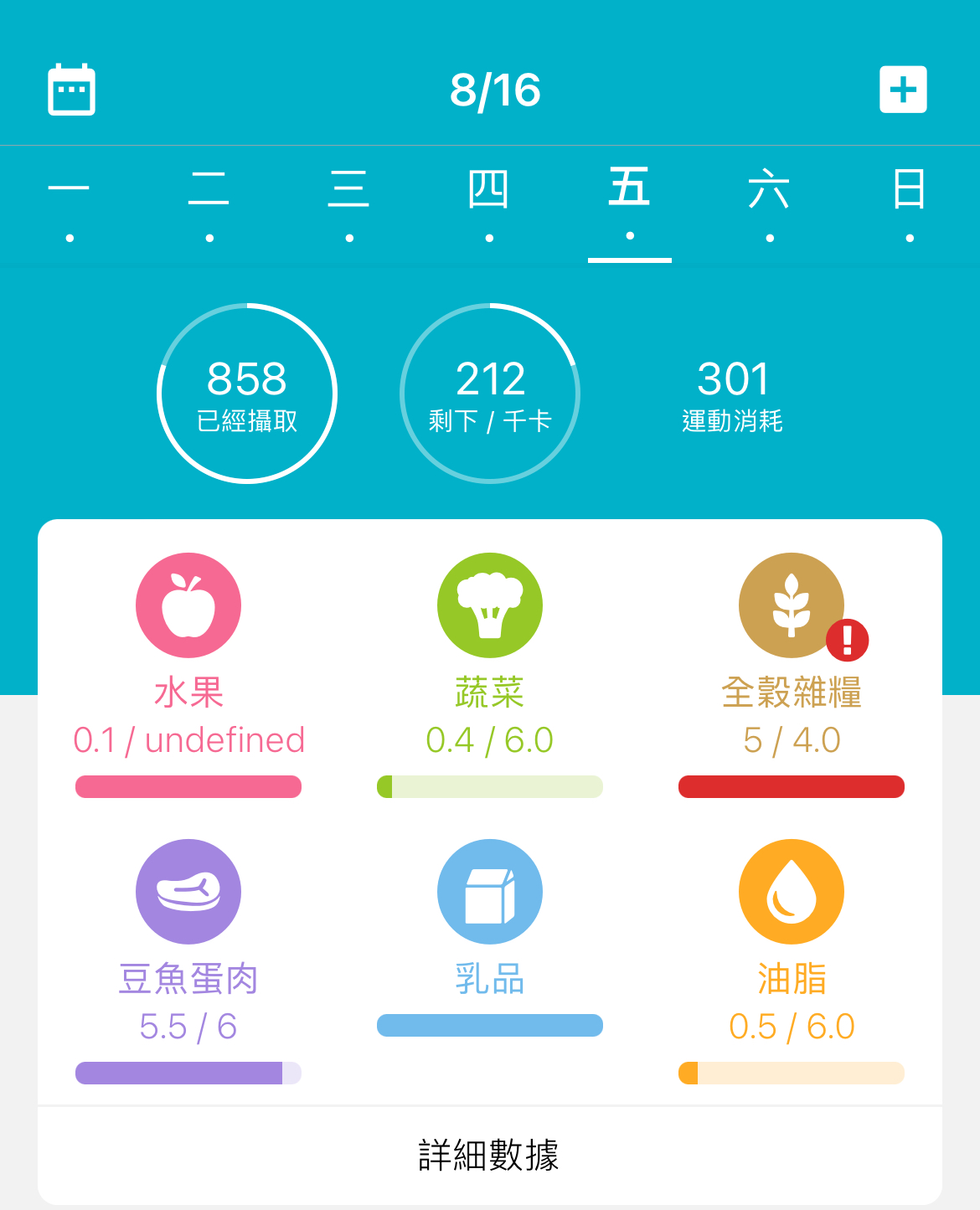
Task: Open the 全穀雜糧 grains category
Action: click(x=791, y=605)
